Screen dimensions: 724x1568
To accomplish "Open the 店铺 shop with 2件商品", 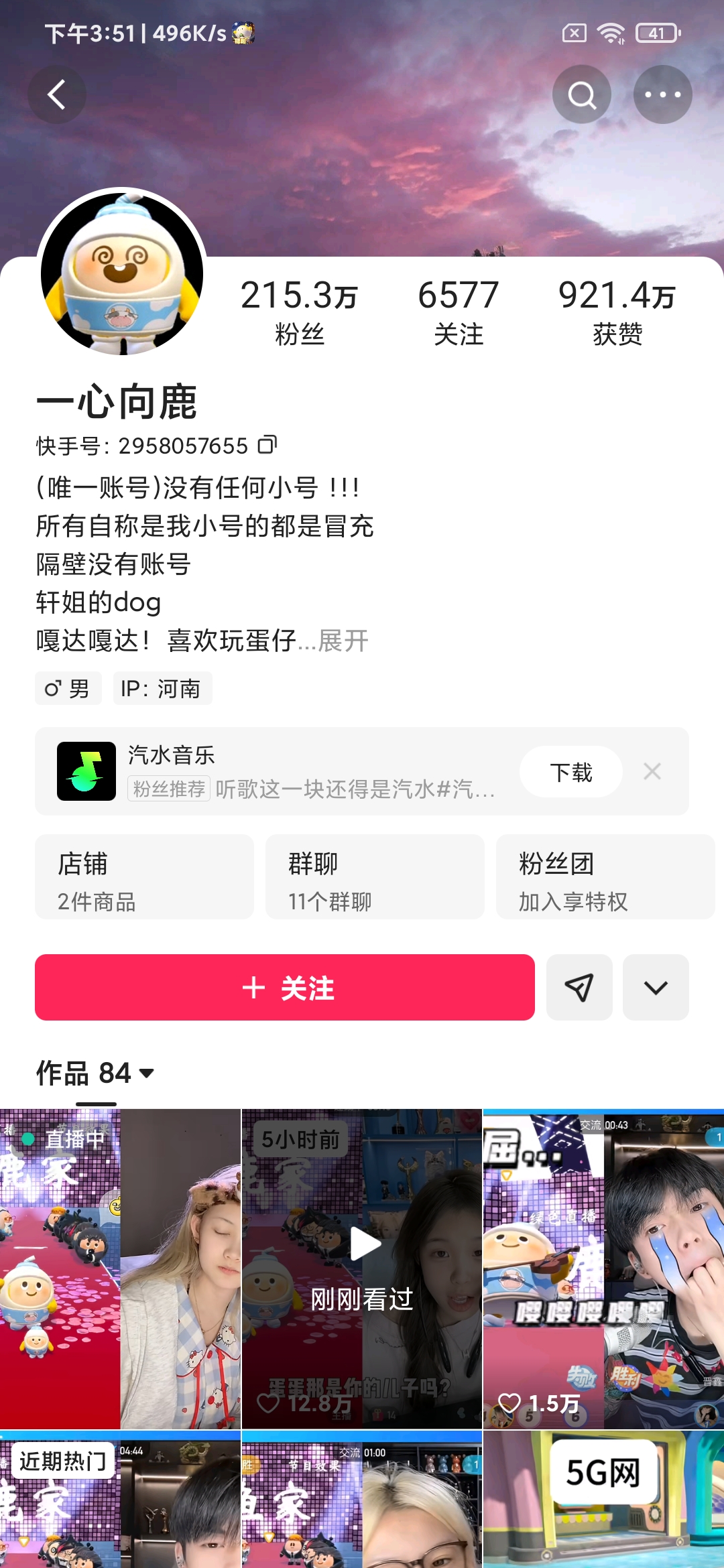I will tap(144, 876).
